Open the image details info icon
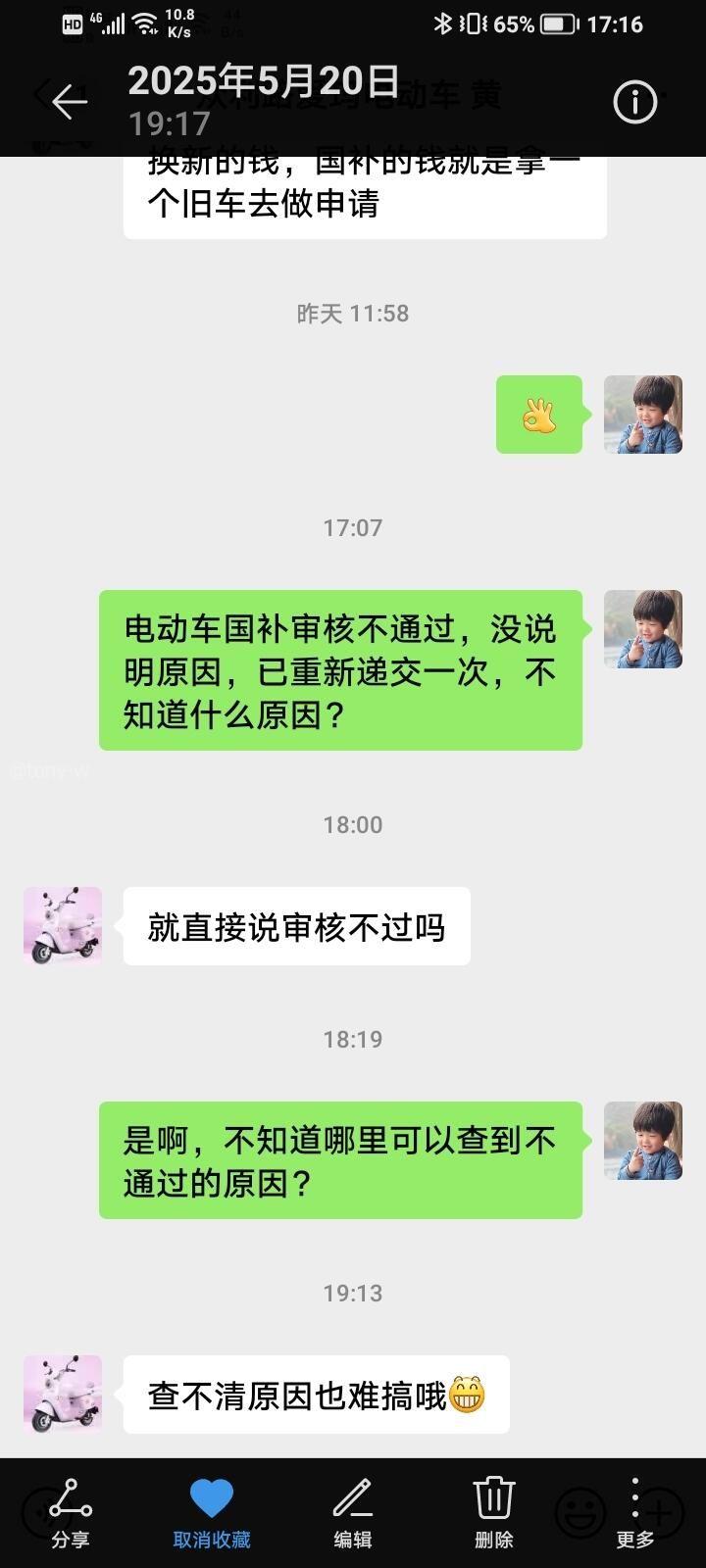Image resolution: width=706 pixels, height=1568 pixels. (x=634, y=102)
